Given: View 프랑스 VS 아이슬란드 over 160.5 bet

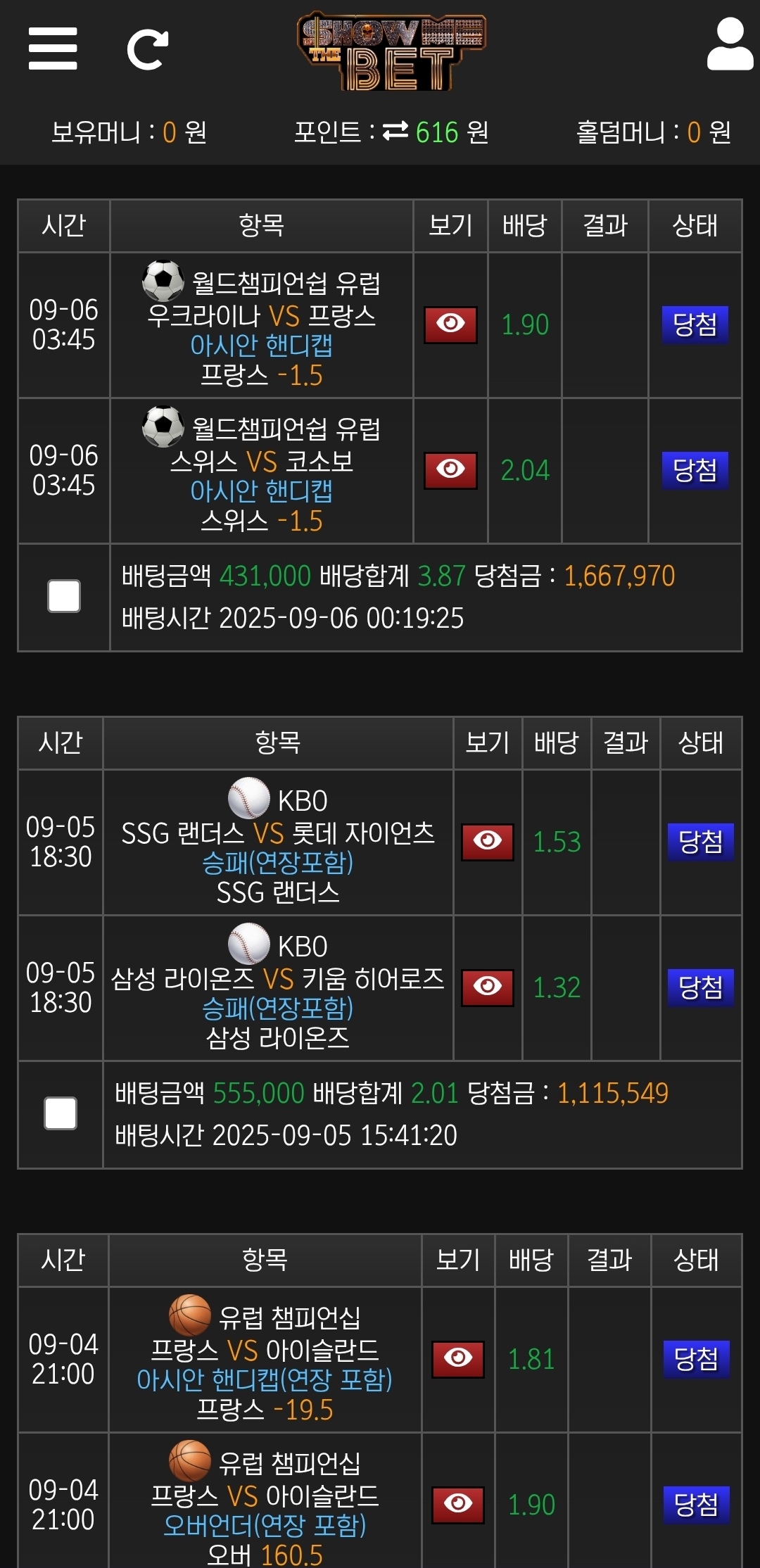Looking at the screenshot, I should [458, 1505].
